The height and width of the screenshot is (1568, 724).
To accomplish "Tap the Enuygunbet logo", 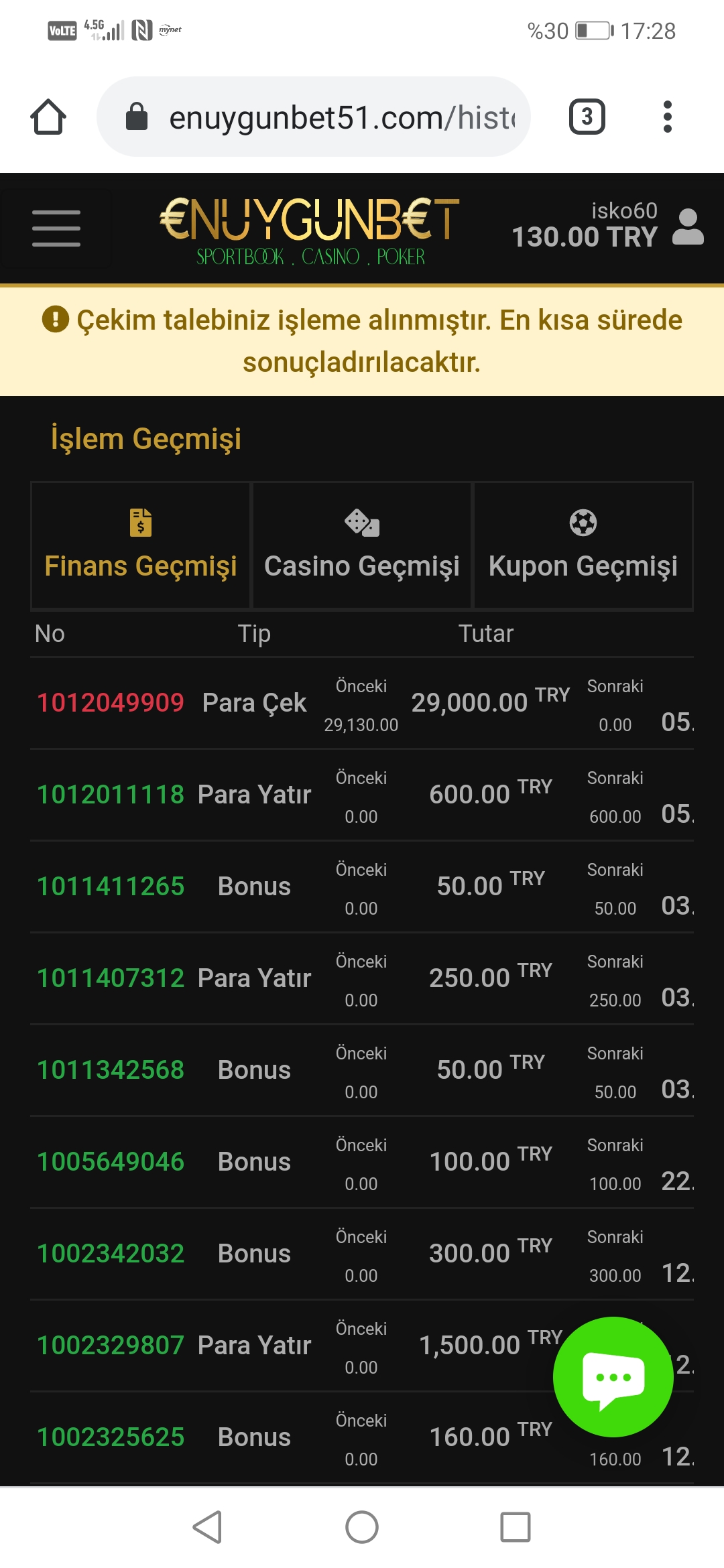I will tap(310, 230).
